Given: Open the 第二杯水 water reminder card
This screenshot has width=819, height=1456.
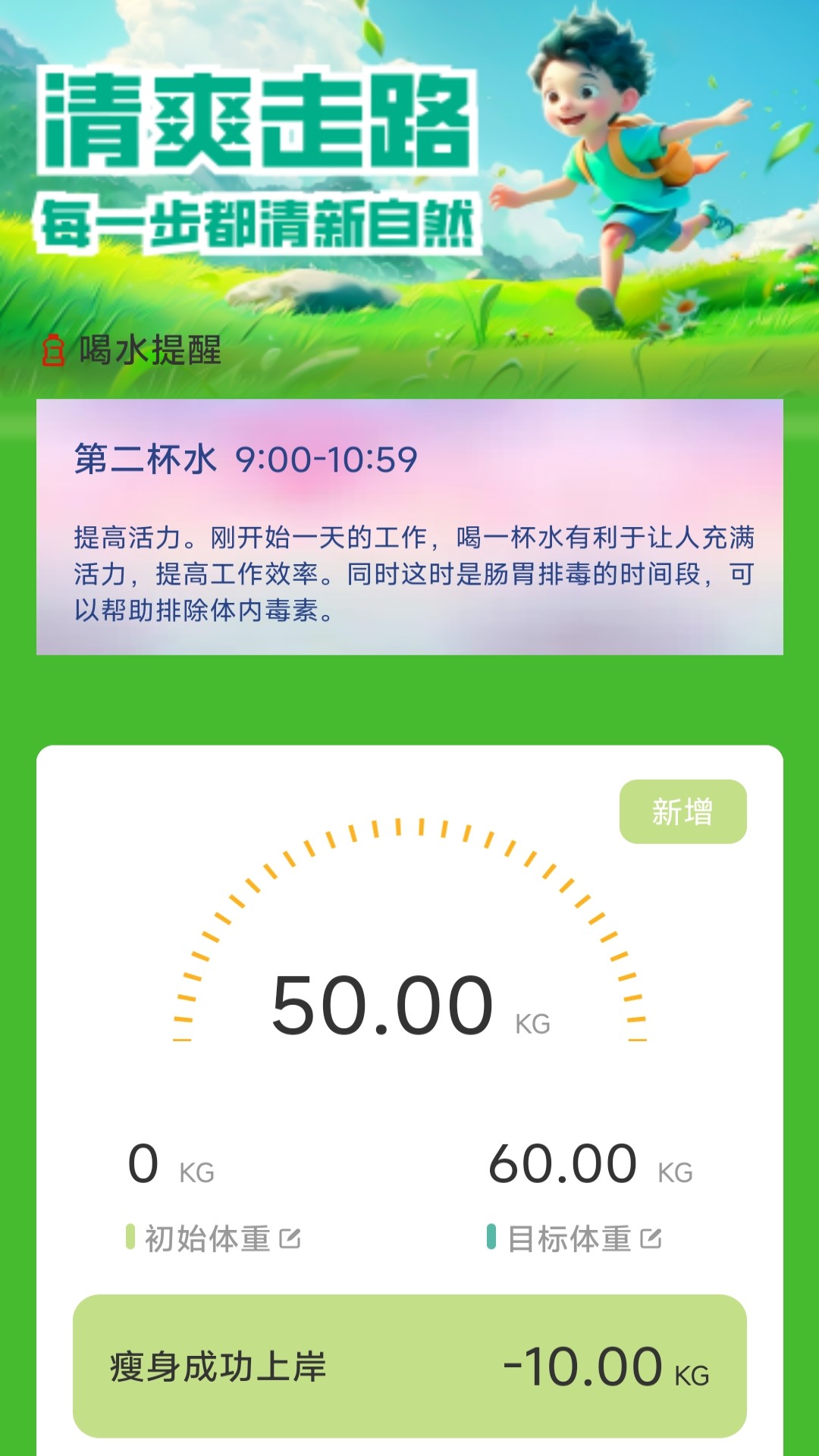Looking at the screenshot, I should [x=409, y=527].
